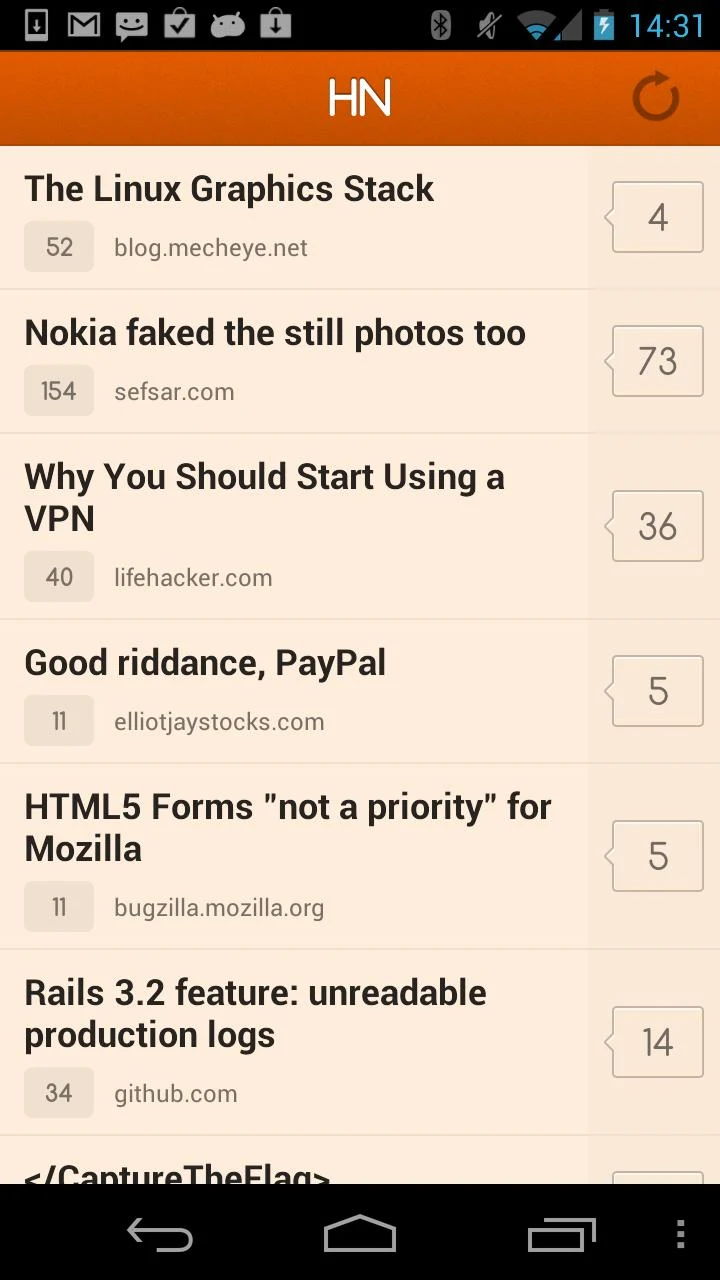Screen dimensions: 720x1280
Task: Open HTML5 Forms not a priority story
Action: (x=294, y=856)
